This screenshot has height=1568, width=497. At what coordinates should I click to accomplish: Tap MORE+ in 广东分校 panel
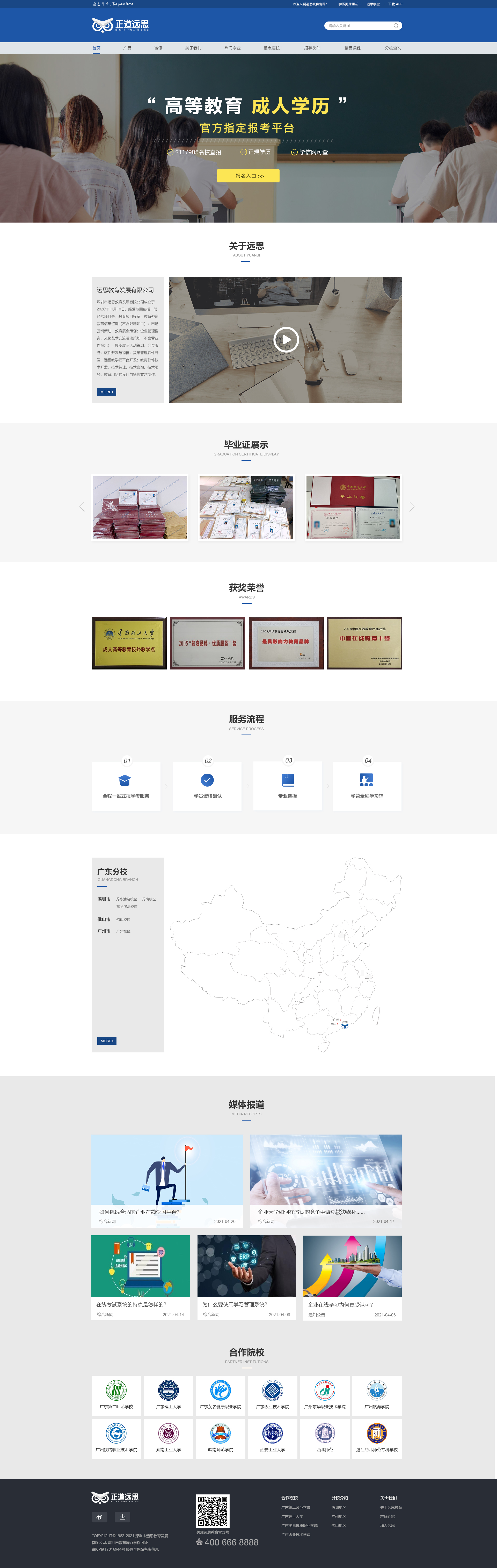[106, 1041]
